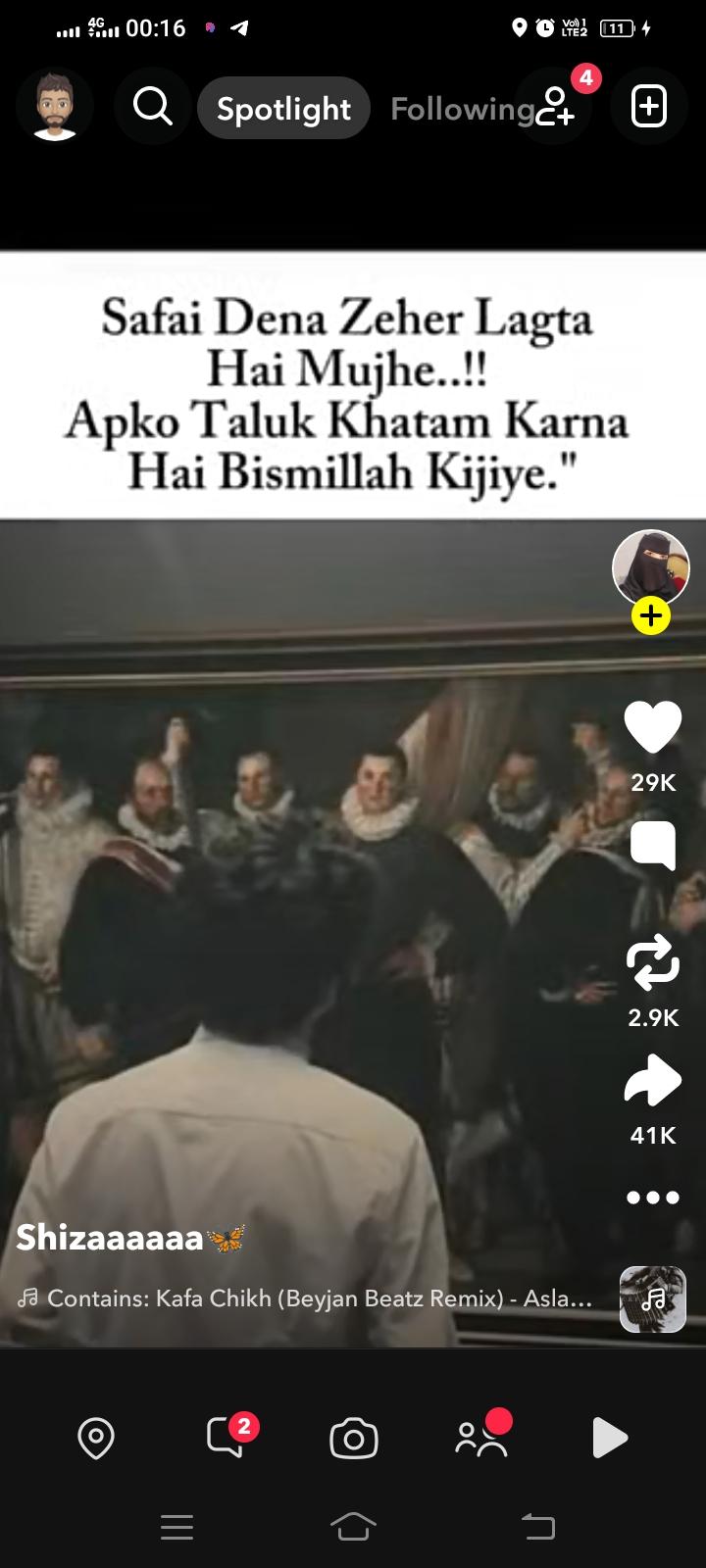This screenshot has height=1568, width=706.
Task: Open Shizaaaaaa's profile name
Action: click(x=110, y=1238)
